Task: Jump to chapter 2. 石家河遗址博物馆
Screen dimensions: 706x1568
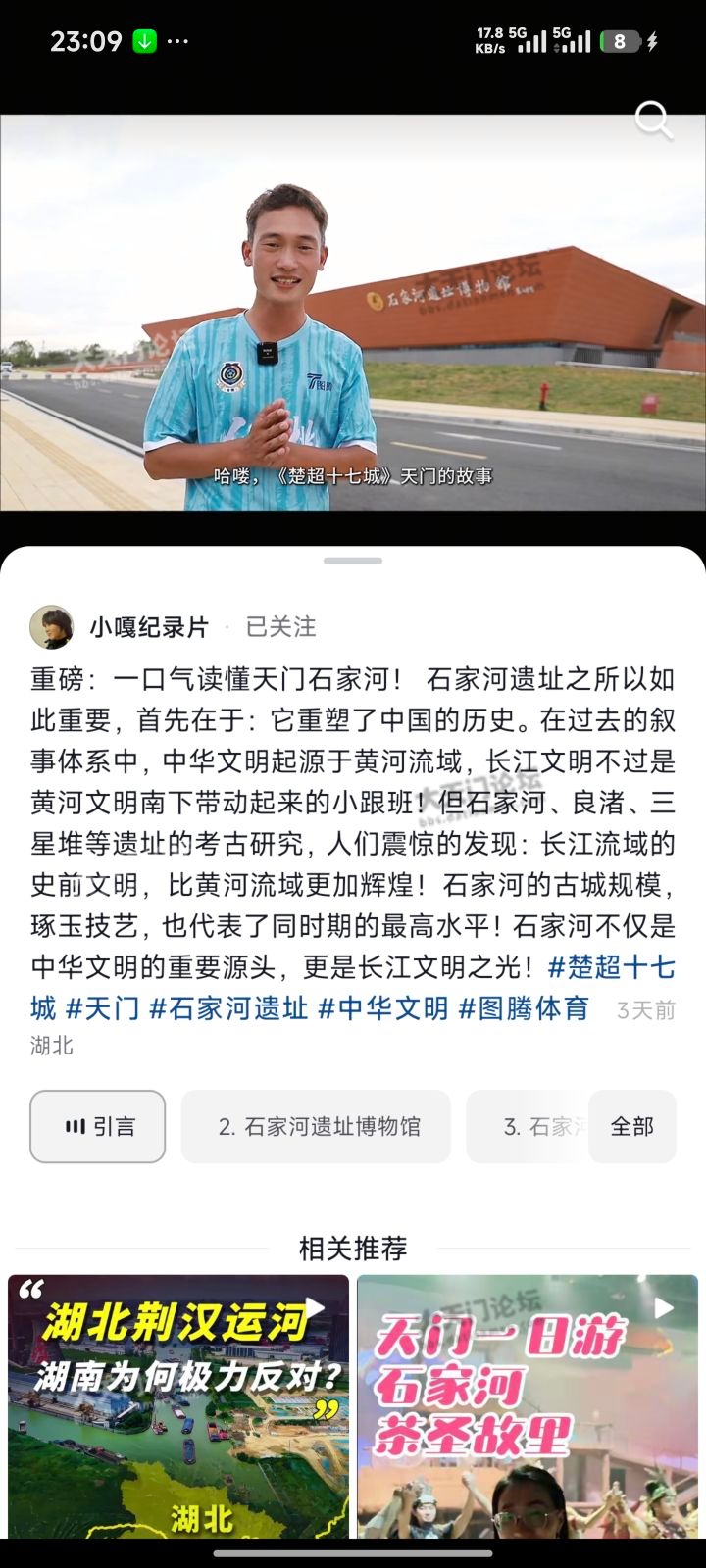Action: 316,1127
